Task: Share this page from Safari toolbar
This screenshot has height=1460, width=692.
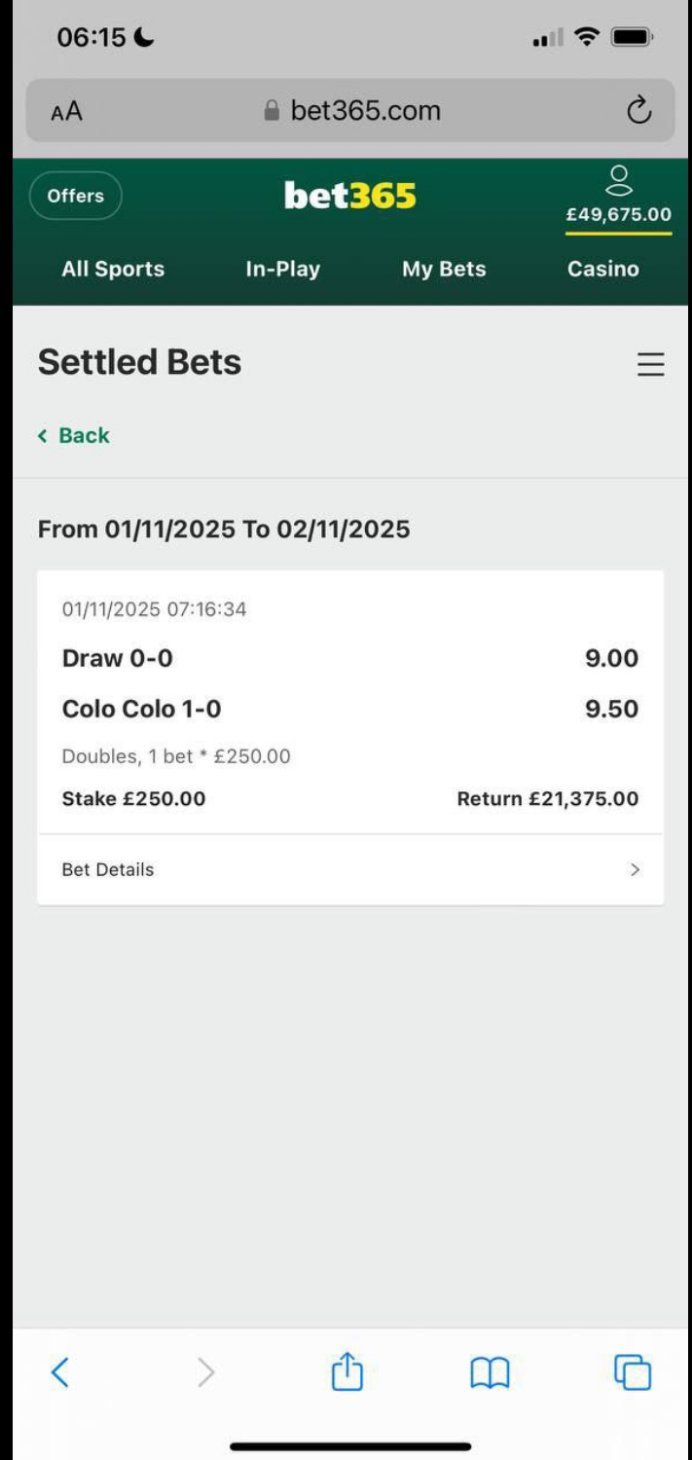Action: (x=346, y=1372)
